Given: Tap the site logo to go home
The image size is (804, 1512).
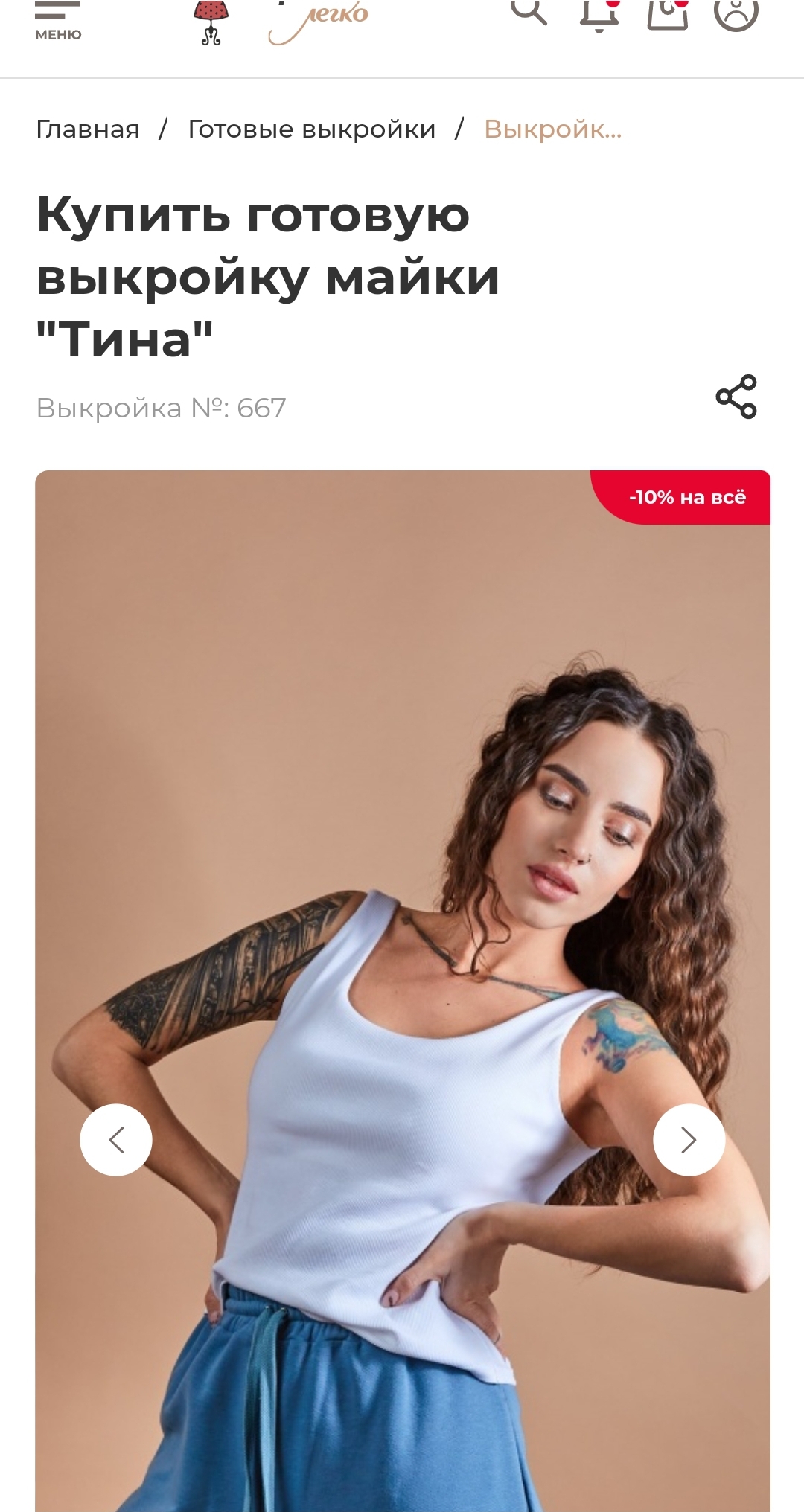Looking at the screenshot, I should point(283,21).
